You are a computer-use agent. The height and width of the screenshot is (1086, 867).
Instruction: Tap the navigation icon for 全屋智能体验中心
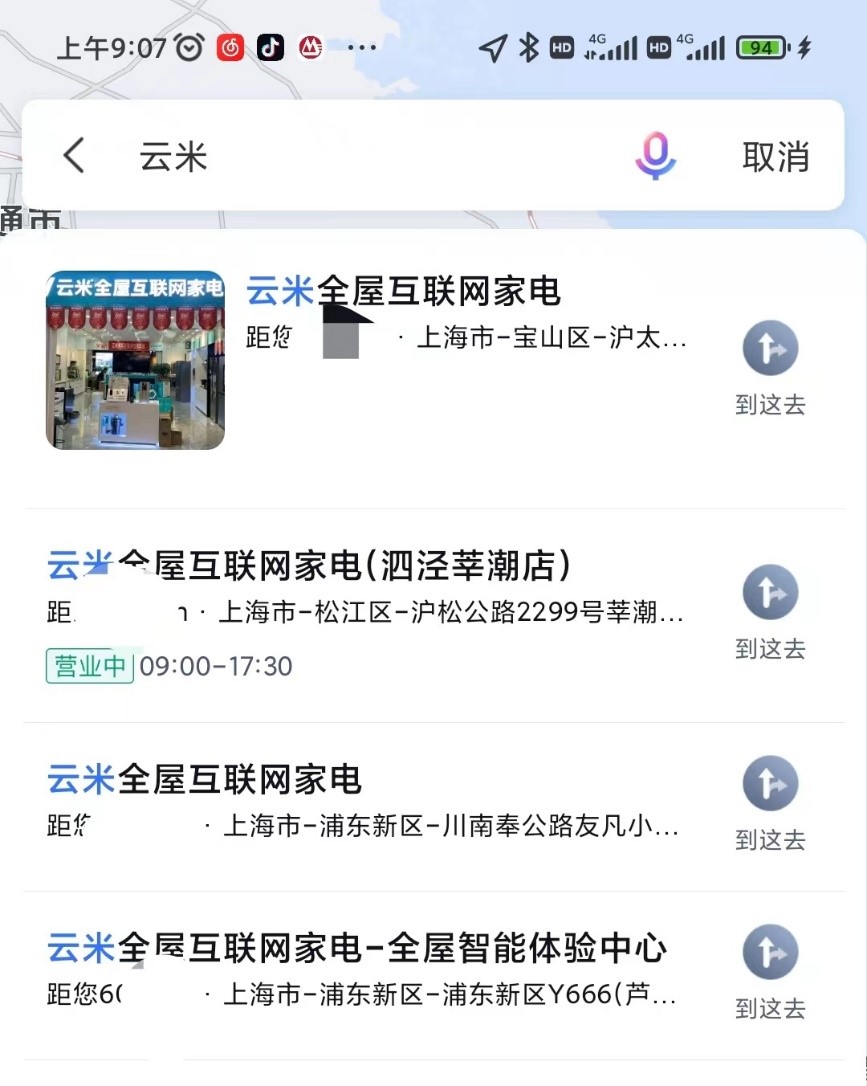[x=770, y=952]
